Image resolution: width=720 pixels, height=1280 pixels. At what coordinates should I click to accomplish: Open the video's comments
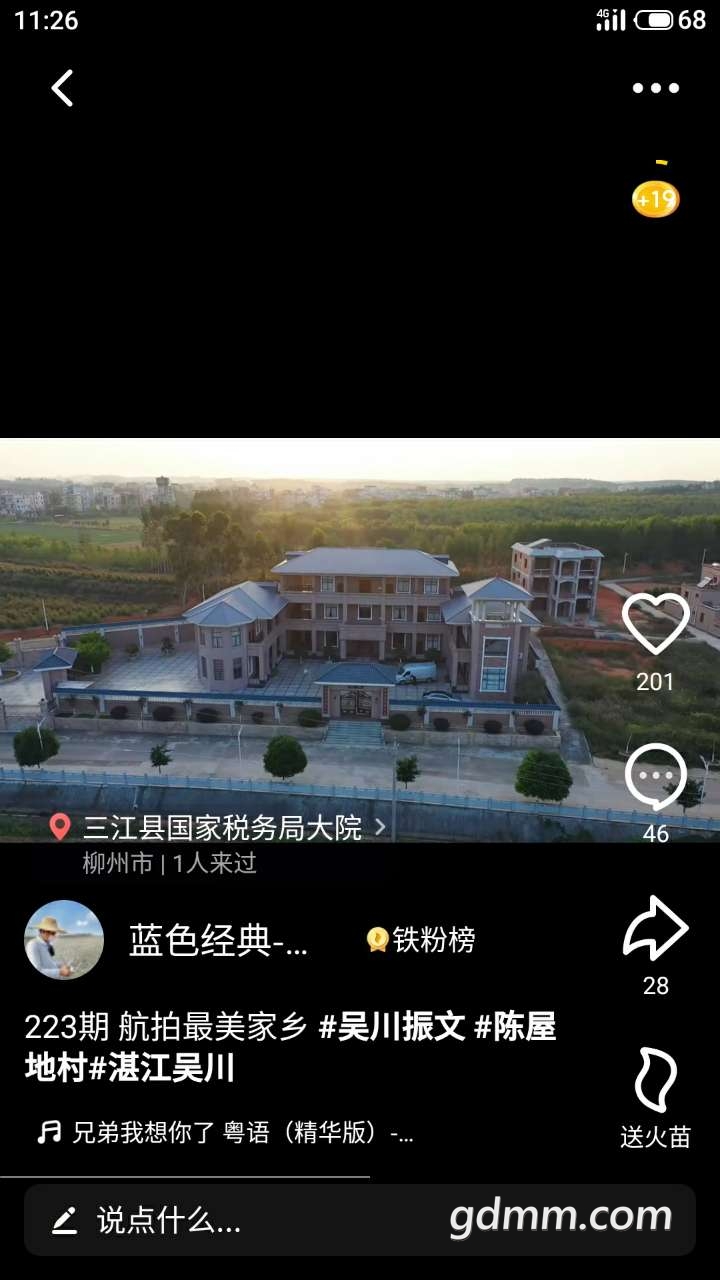click(x=655, y=778)
